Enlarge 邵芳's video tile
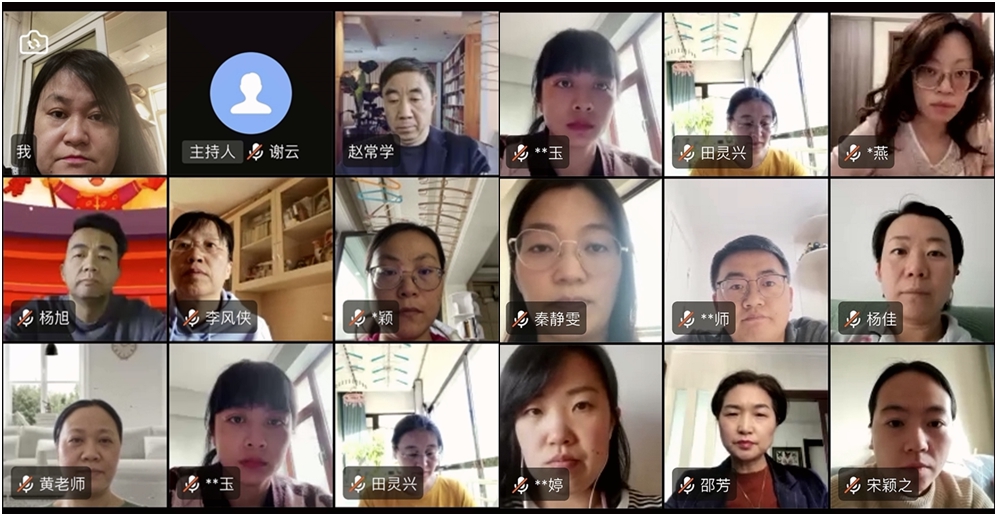The height and width of the screenshot is (516, 997). coord(747,426)
